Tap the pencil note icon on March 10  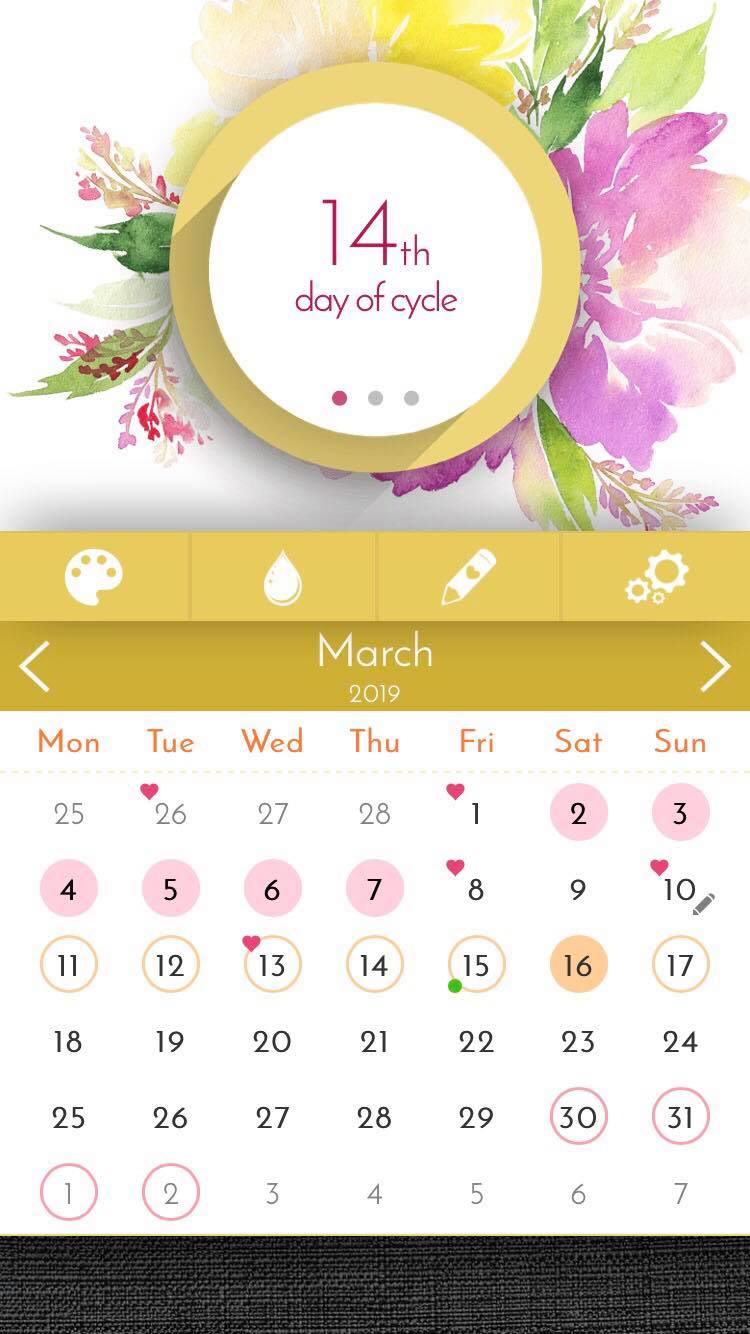click(704, 904)
